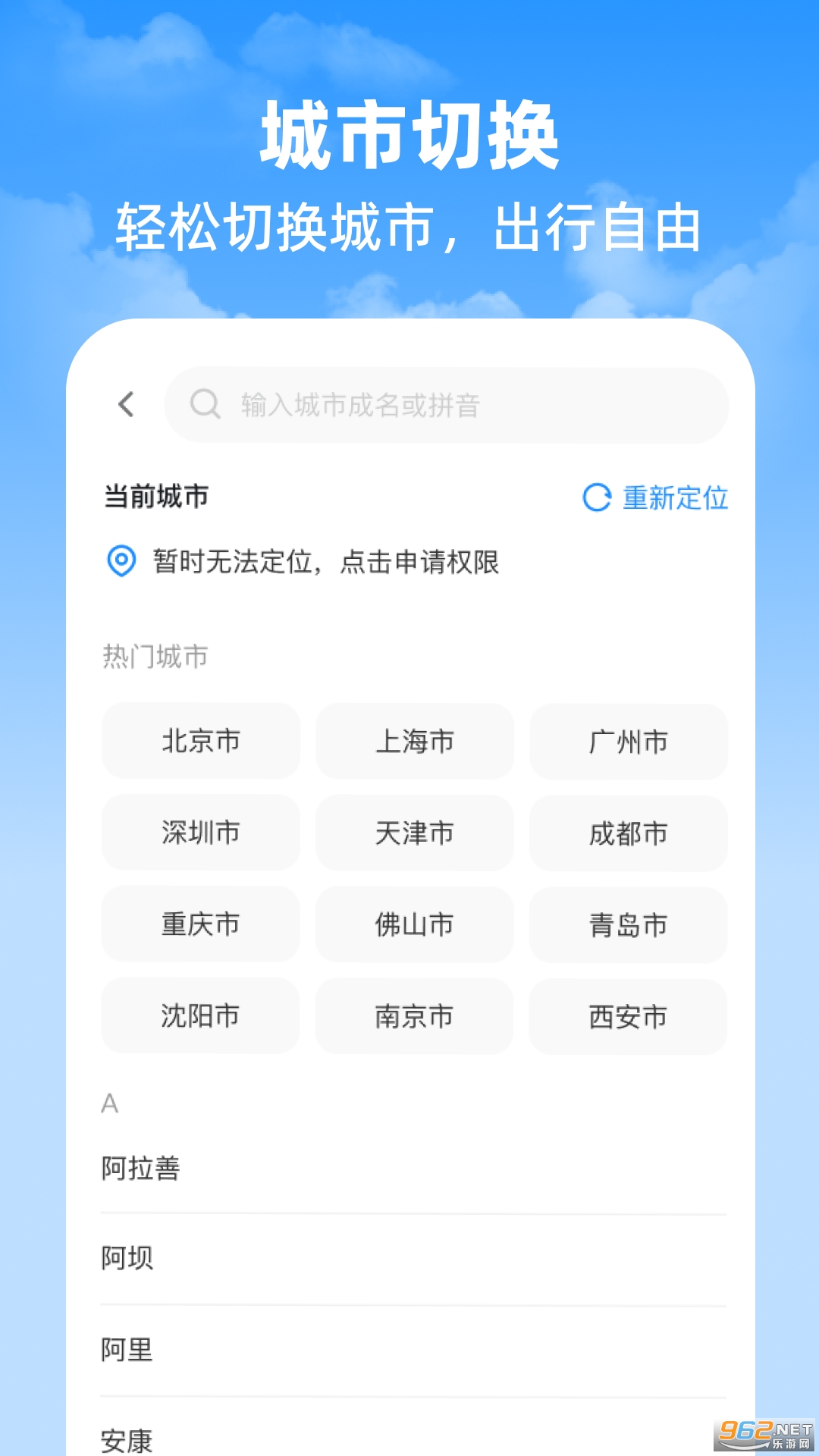819x1456 pixels.
Task: Select 天津市 from hot cities
Action: click(x=414, y=834)
